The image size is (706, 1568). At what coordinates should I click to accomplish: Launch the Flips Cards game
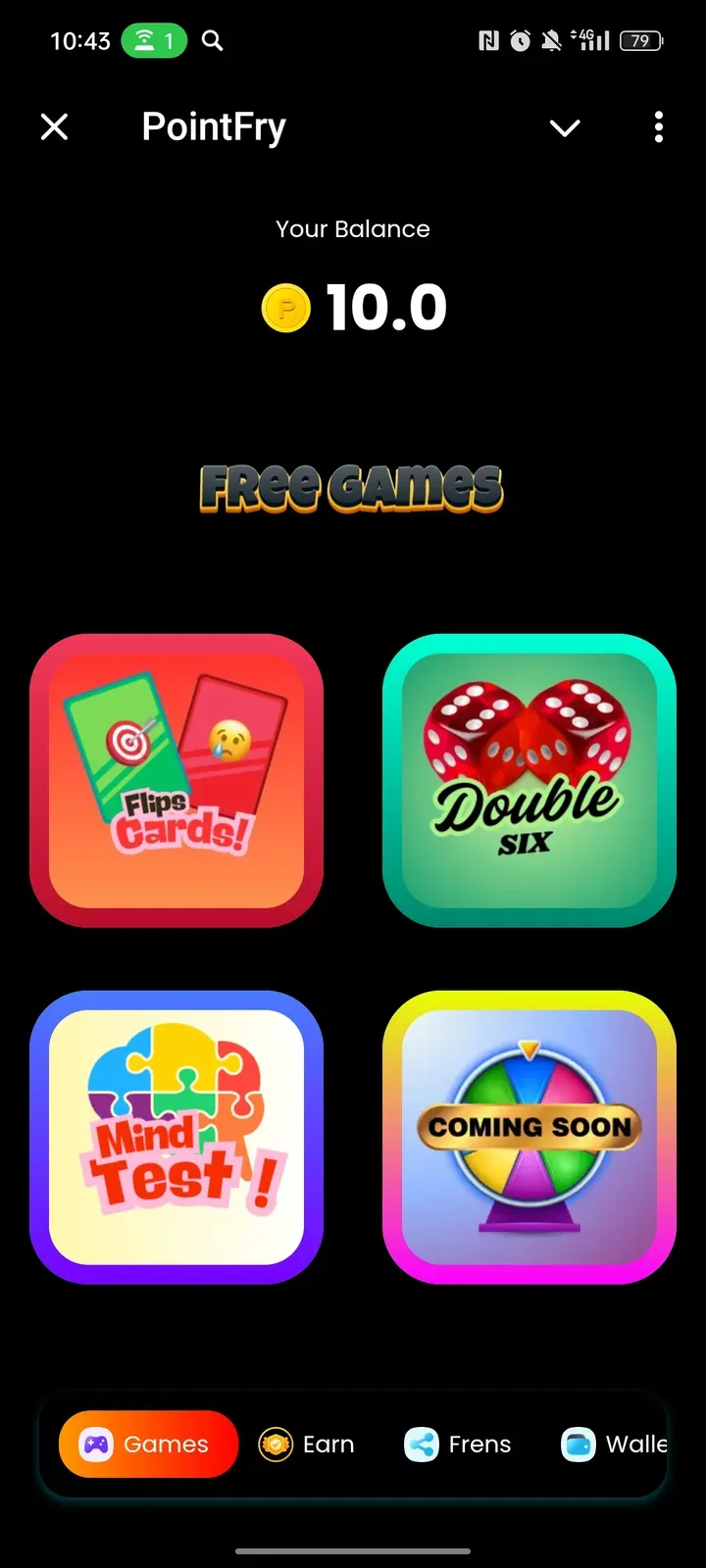pyautogui.click(x=176, y=780)
